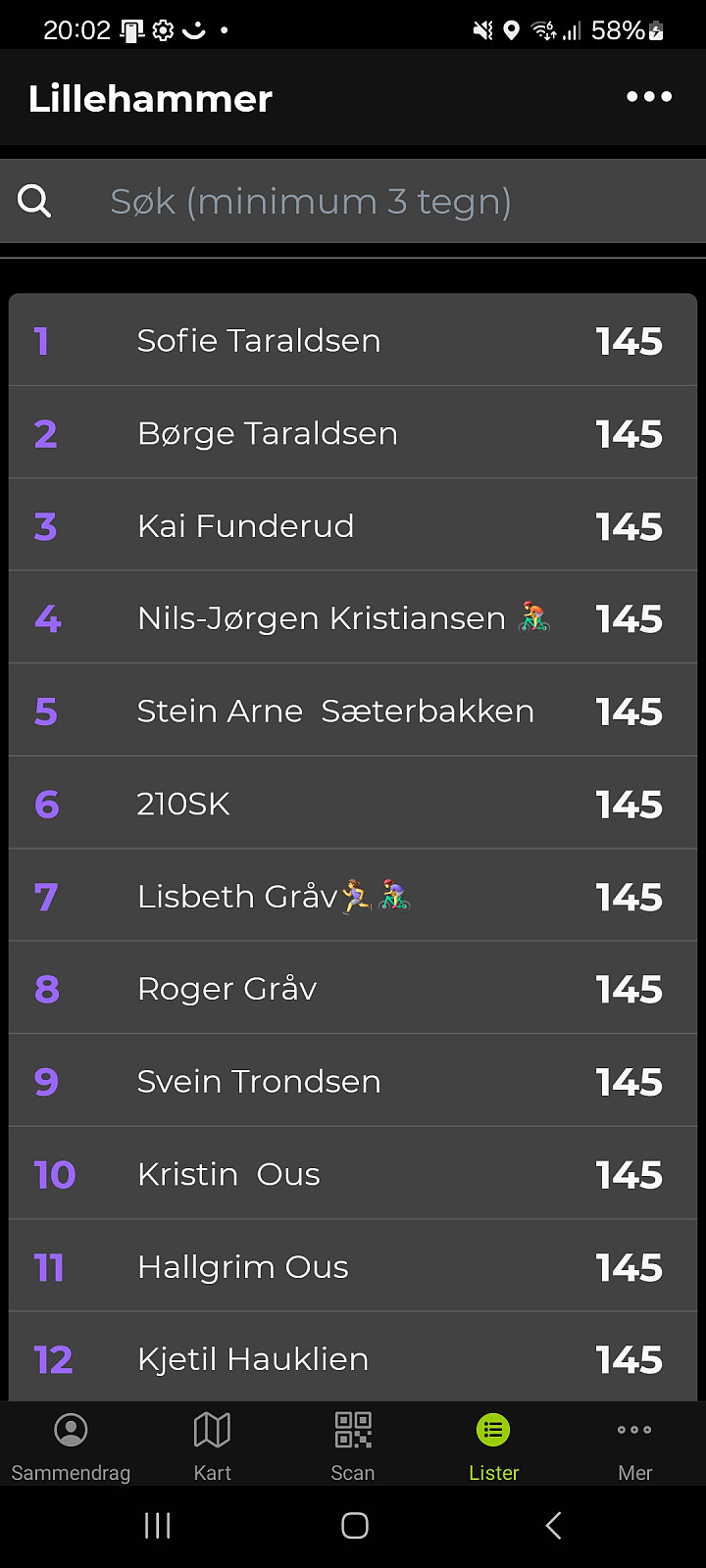Select Kai Funderud in the list

pyautogui.click(x=353, y=525)
